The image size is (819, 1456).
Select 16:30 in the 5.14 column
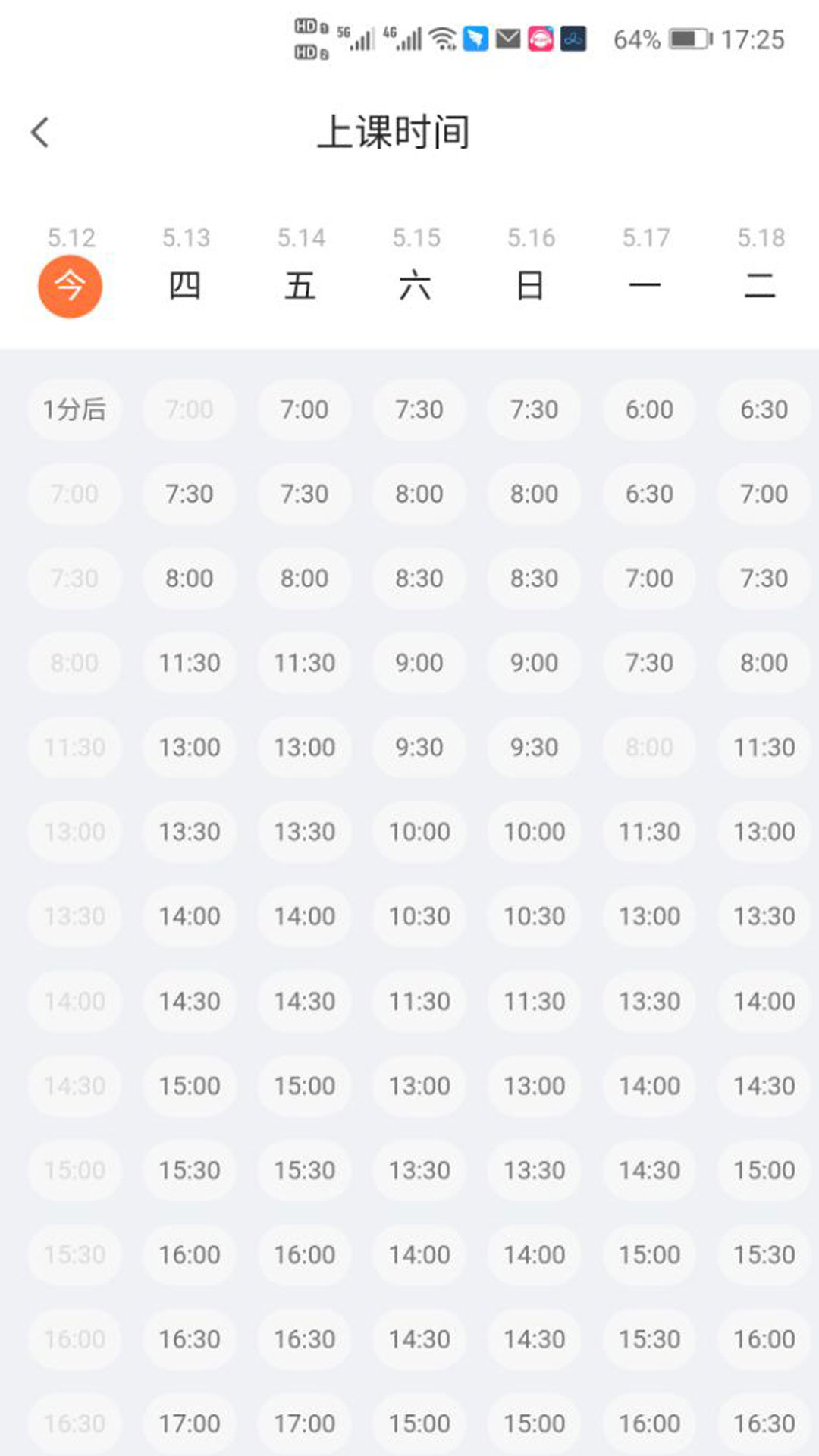(x=304, y=1339)
